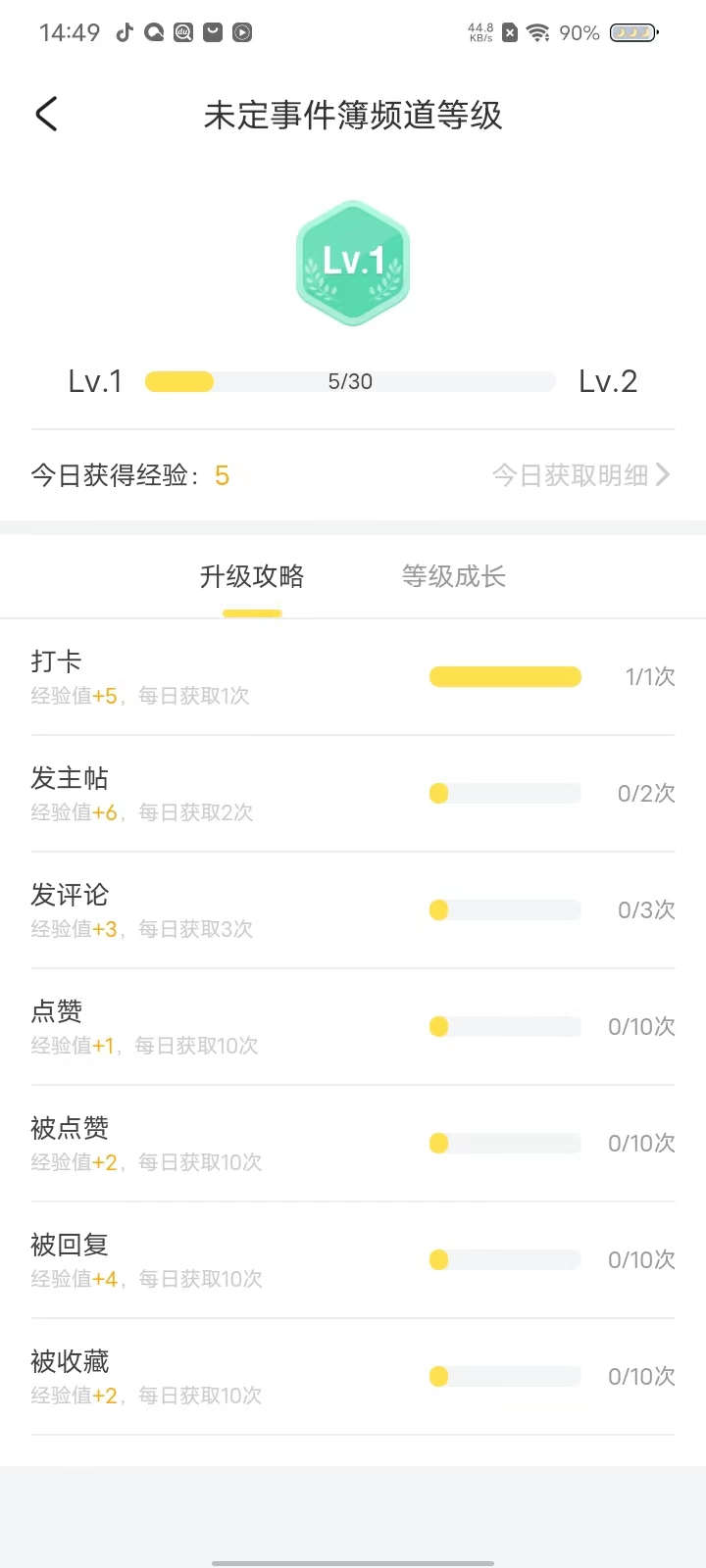Viewport: 706px width, 1568px height.
Task: Switch to the 等级成长 tab
Action: coord(453,576)
